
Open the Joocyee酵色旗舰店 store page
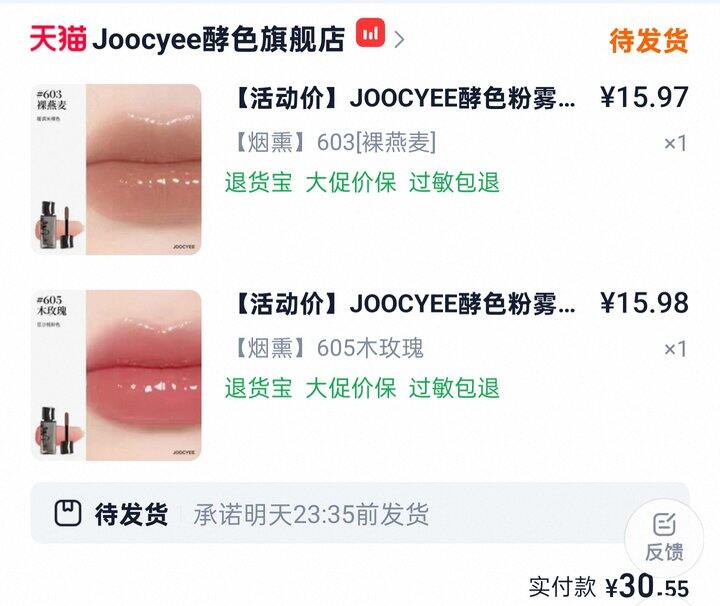coord(218,39)
